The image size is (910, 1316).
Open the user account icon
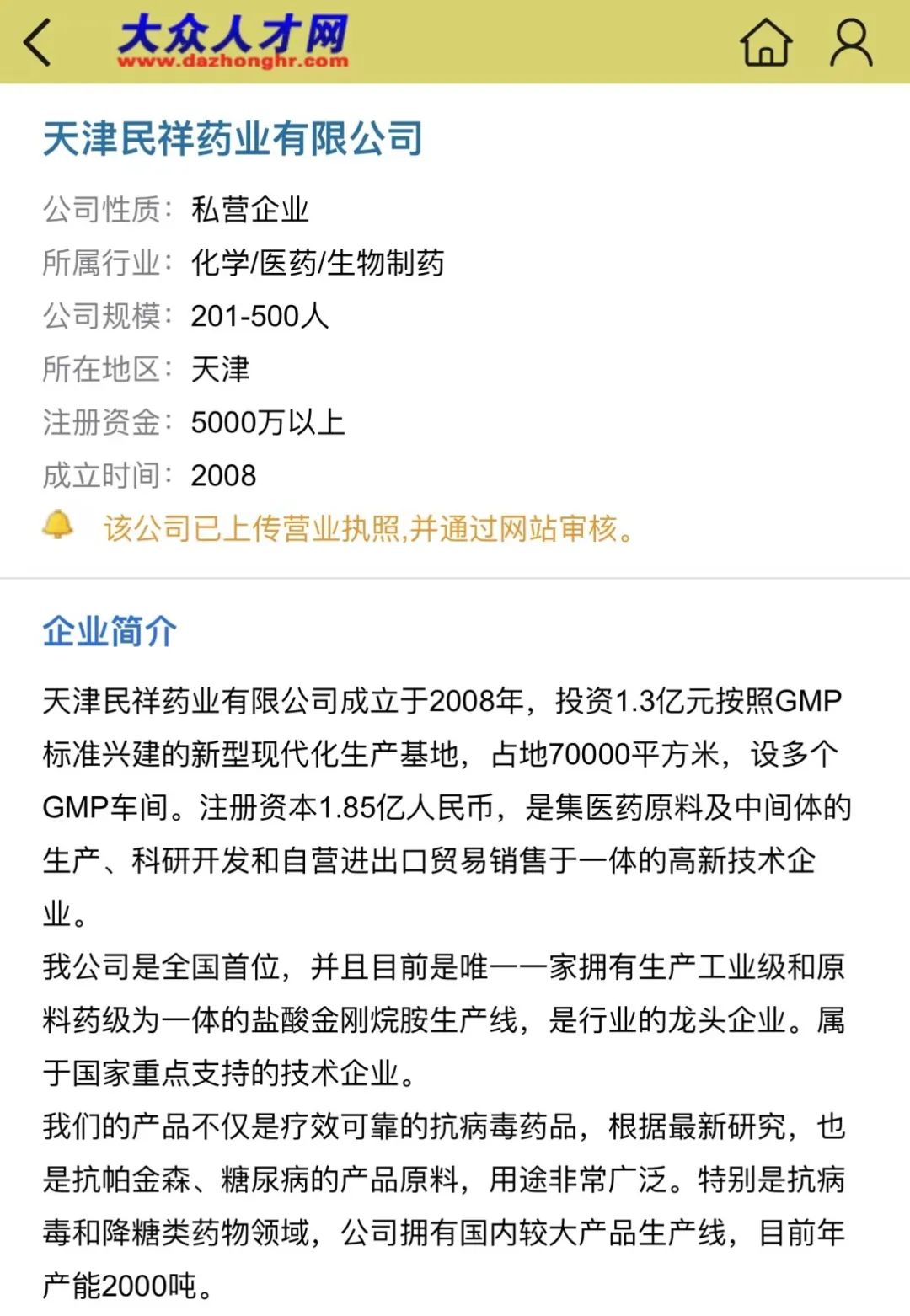[851, 42]
